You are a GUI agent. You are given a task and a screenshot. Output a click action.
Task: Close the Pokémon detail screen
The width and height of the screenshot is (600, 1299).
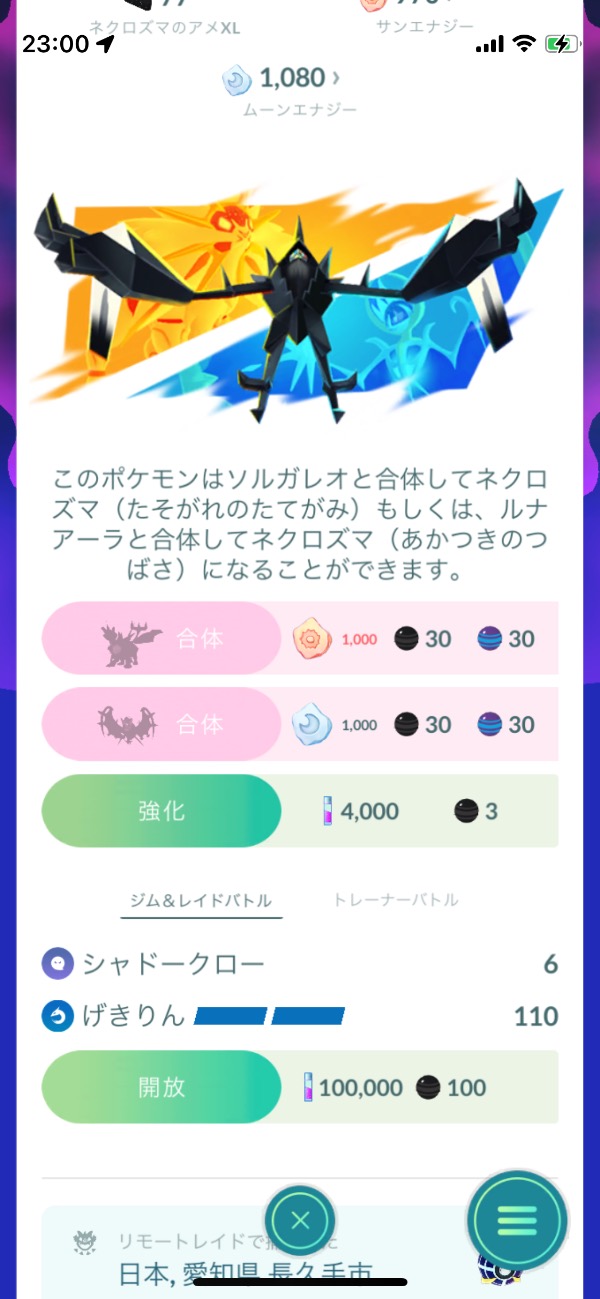(299, 1220)
